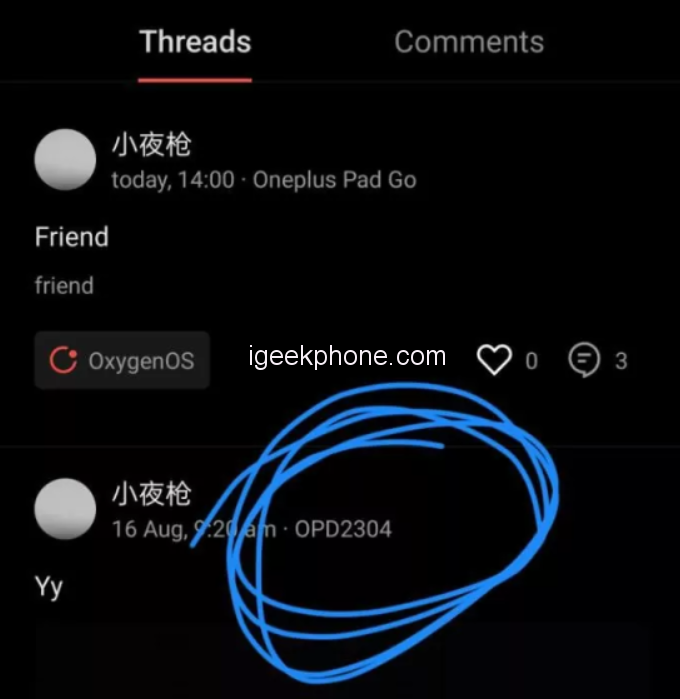View profile avatar on the OPD2304 post

click(65, 508)
